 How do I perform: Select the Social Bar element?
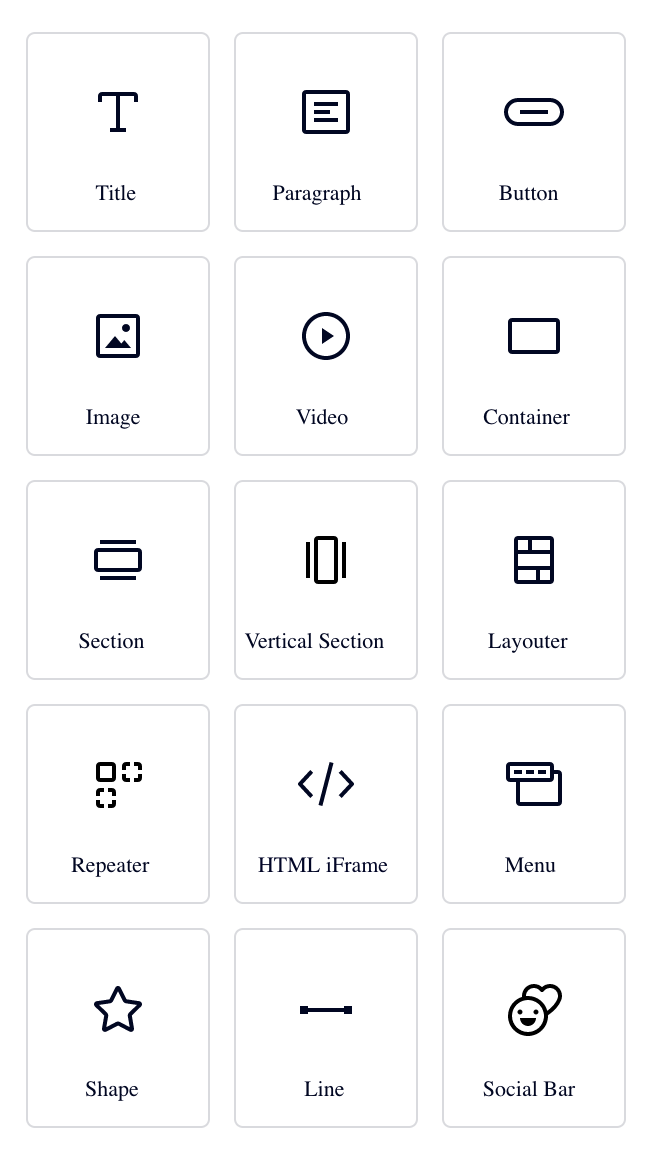pyautogui.click(x=534, y=1028)
